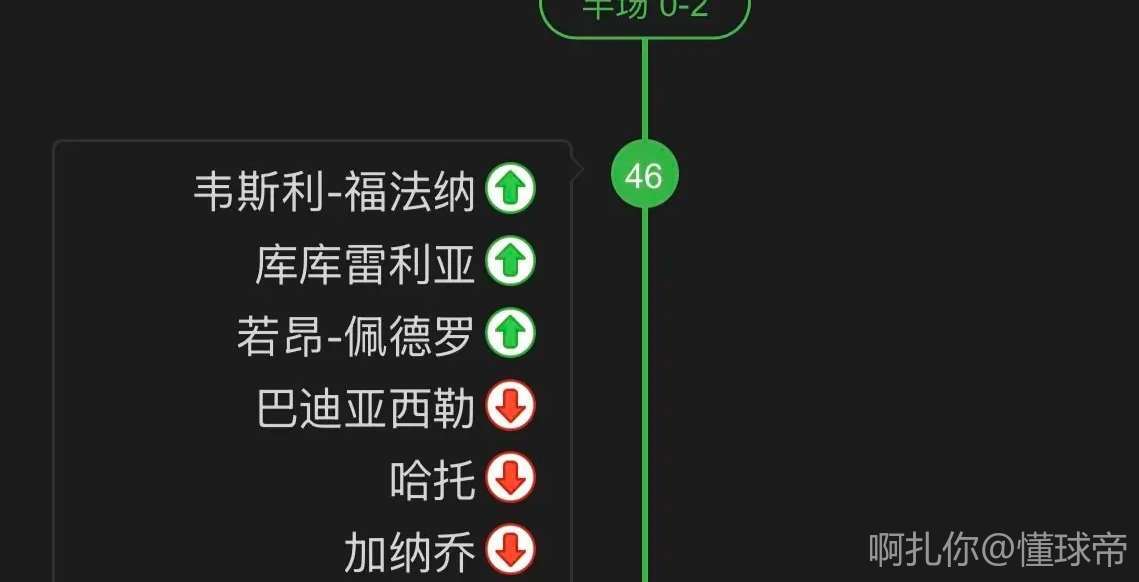View 库库雷利亚's player entry
Screen dimensions: 1139x582
(364, 264)
